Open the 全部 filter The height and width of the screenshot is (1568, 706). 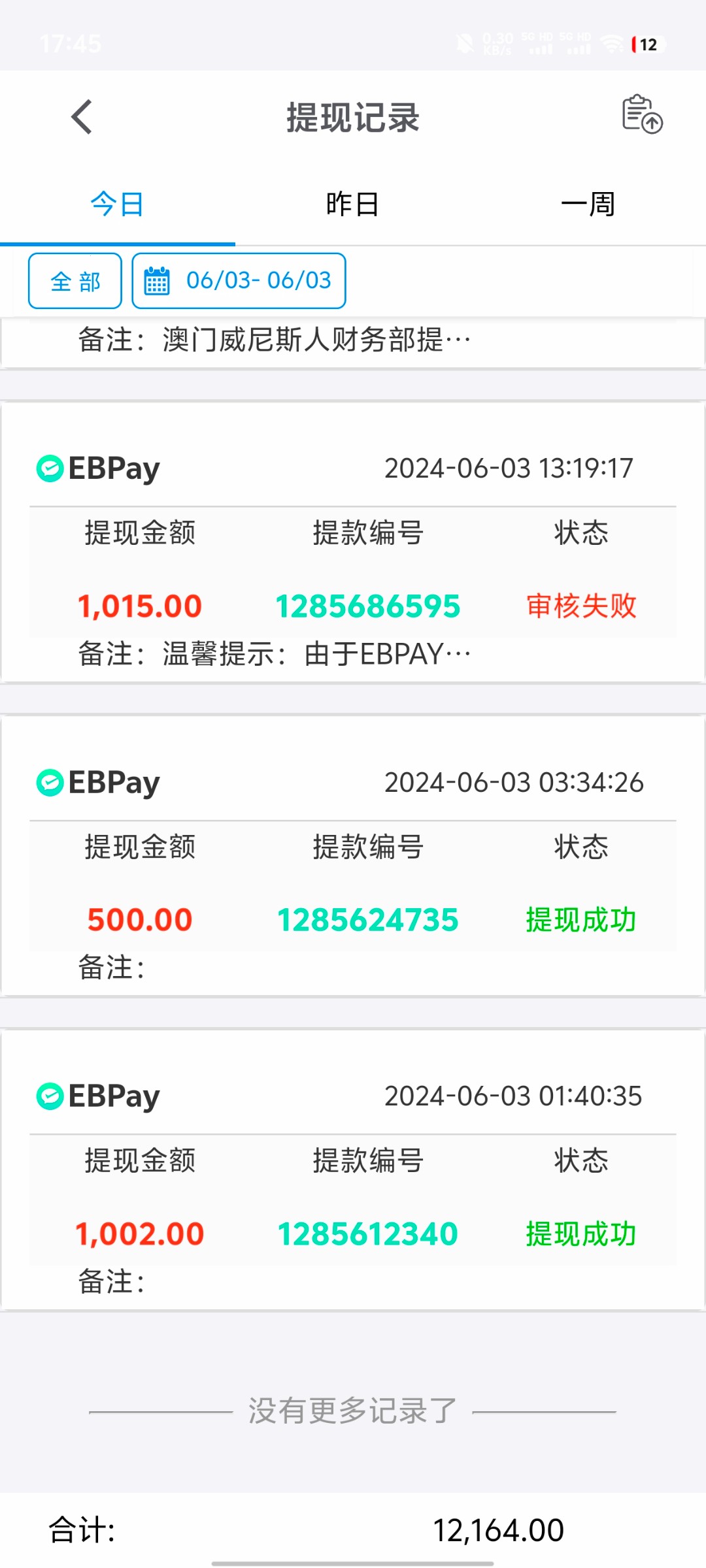coord(75,281)
